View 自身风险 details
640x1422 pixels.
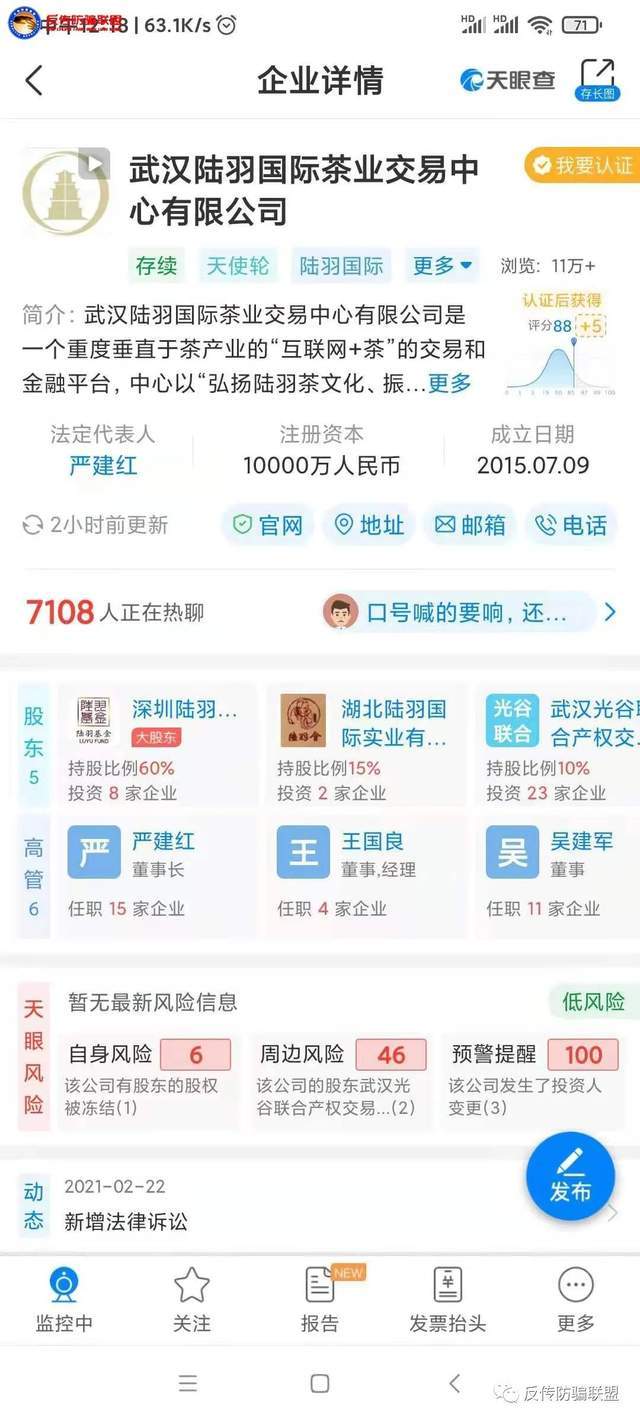147,1080
